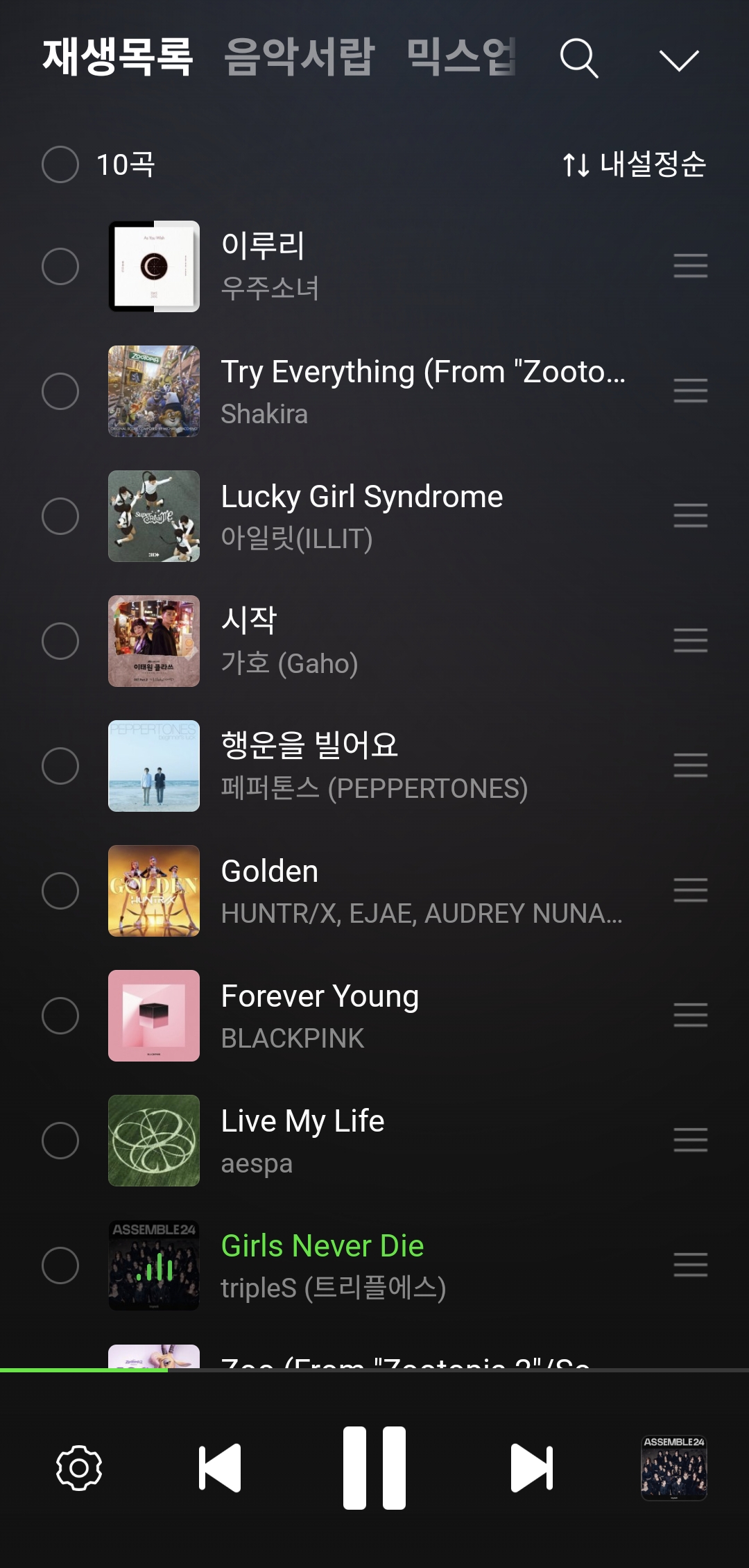
Task: Tap the reorder handle for Forever Young
Action: 690,1015
